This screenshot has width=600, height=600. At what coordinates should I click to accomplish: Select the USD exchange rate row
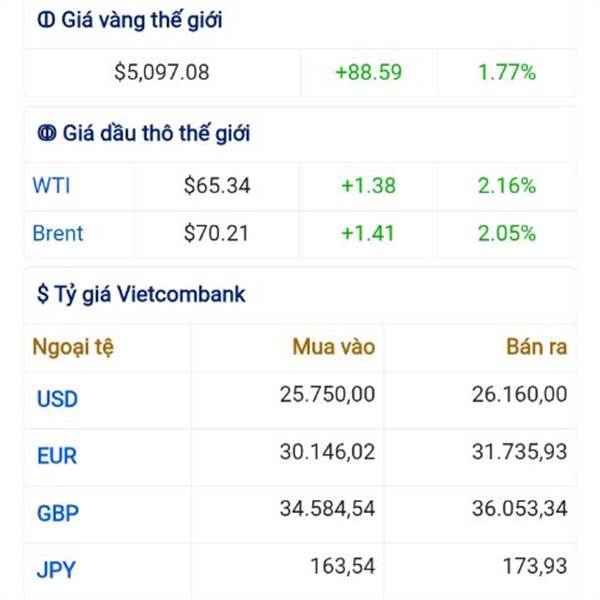(x=300, y=399)
